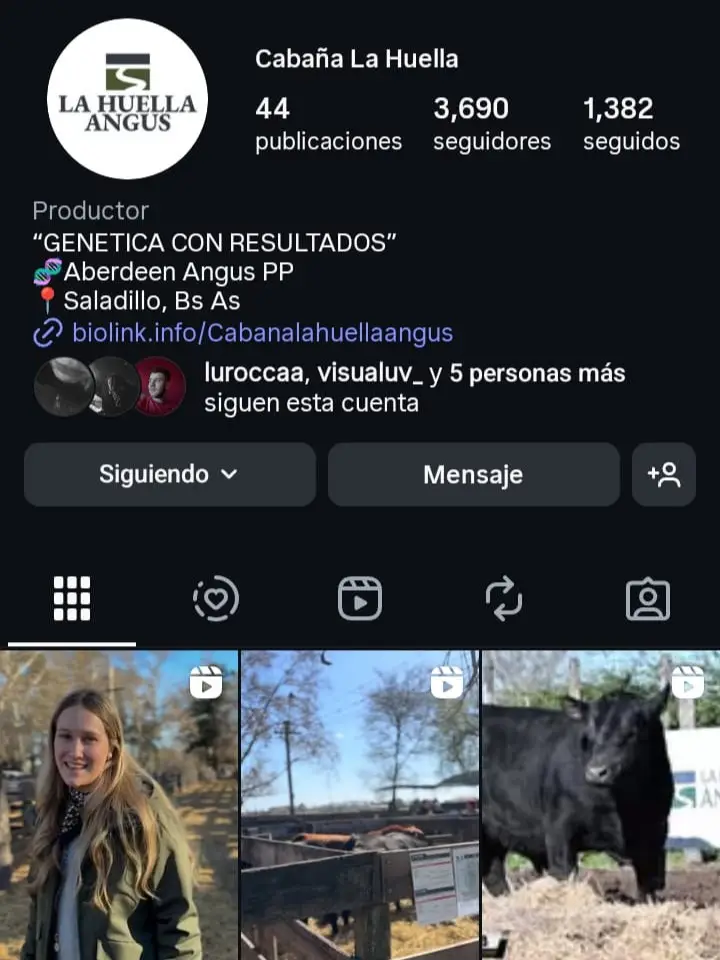Open the reel showing the cattle pens
The width and height of the screenshot is (720, 960).
pos(360,805)
